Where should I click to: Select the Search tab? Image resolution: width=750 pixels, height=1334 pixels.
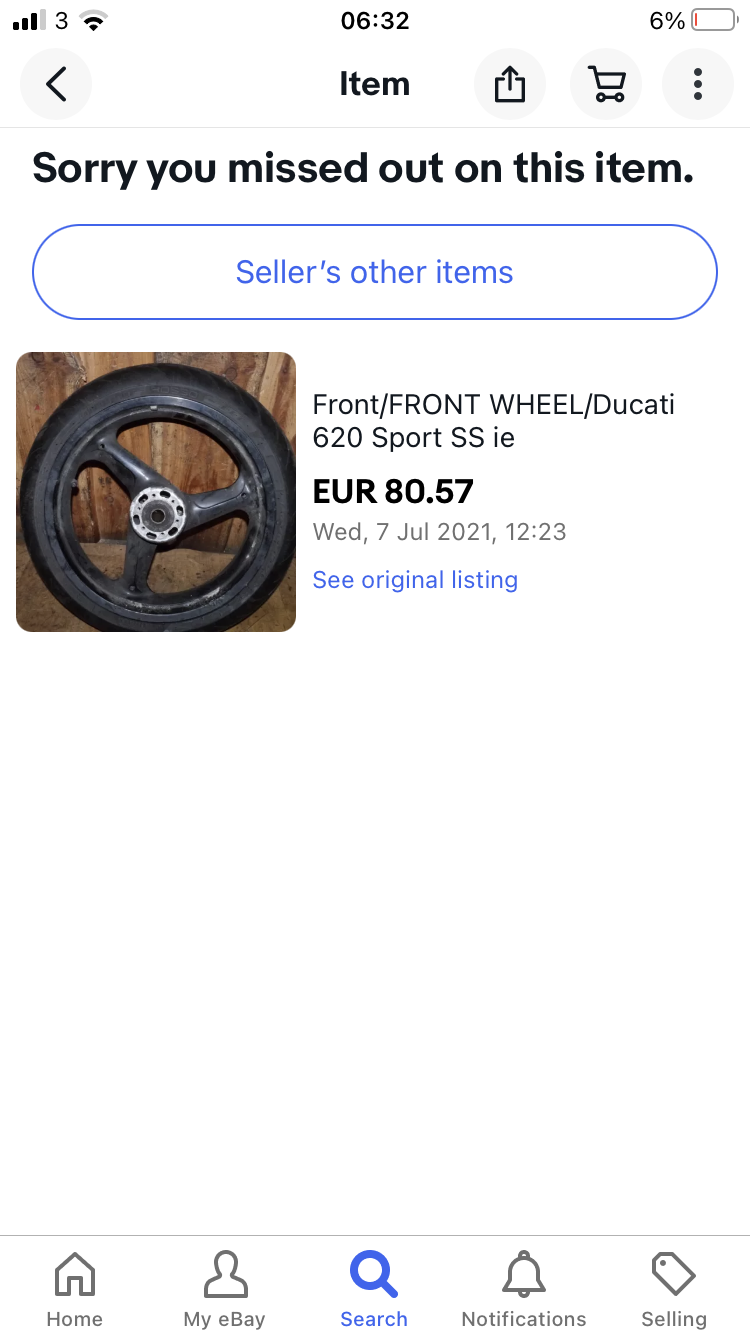pyautogui.click(x=374, y=1289)
